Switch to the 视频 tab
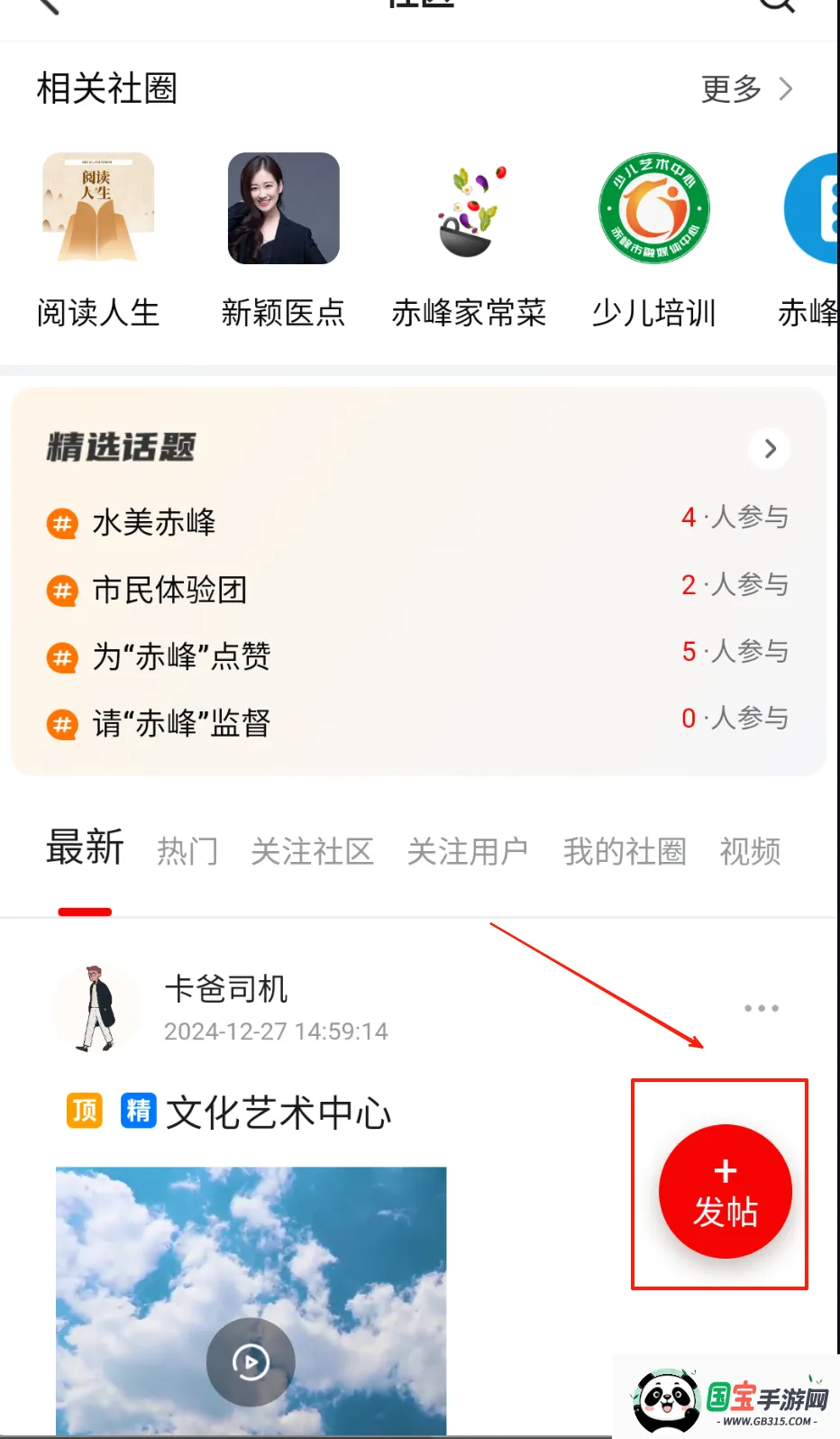Screen dimensions: 840x1439 tap(750, 851)
